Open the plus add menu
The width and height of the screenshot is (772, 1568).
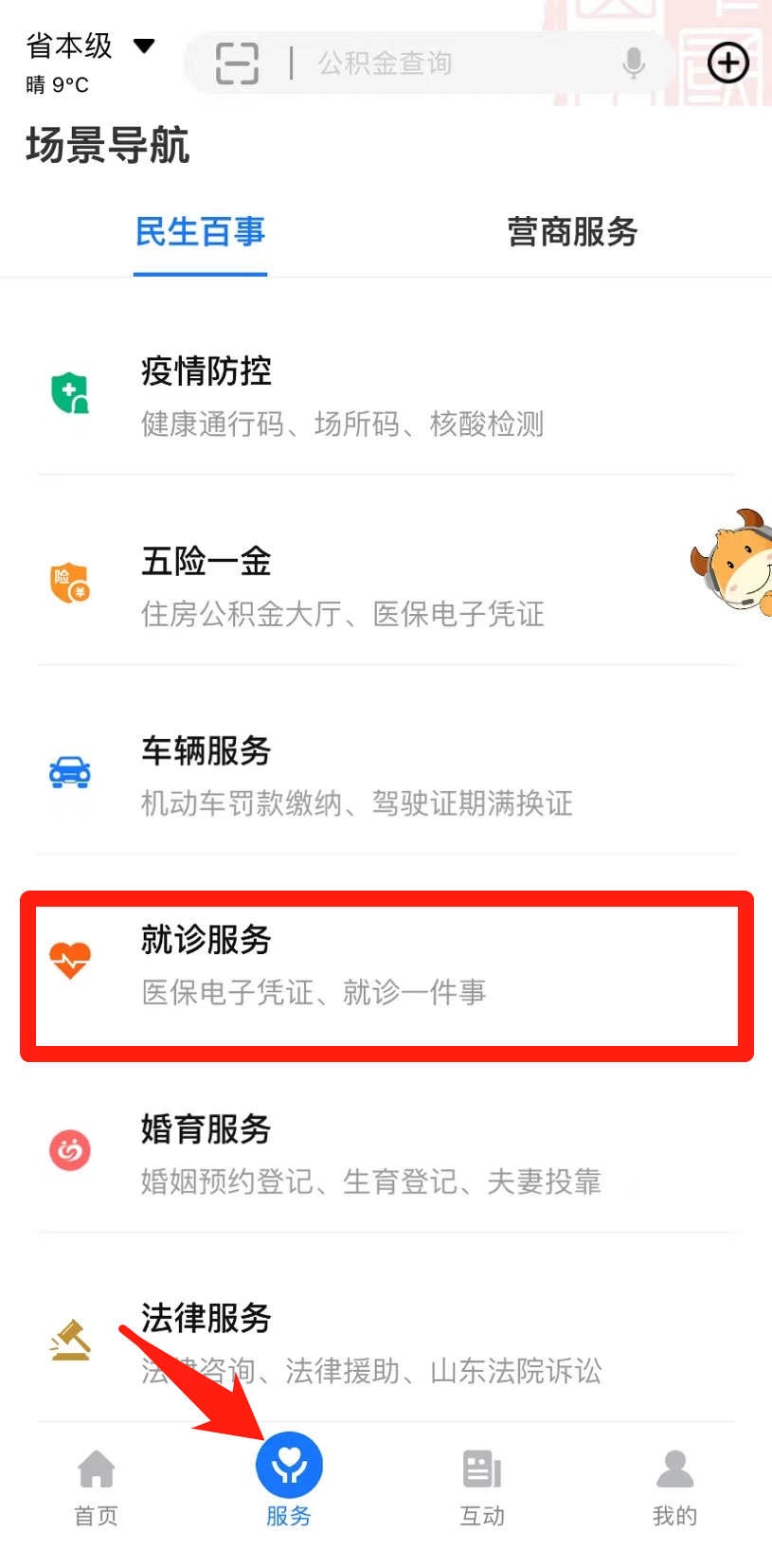pyautogui.click(x=727, y=63)
